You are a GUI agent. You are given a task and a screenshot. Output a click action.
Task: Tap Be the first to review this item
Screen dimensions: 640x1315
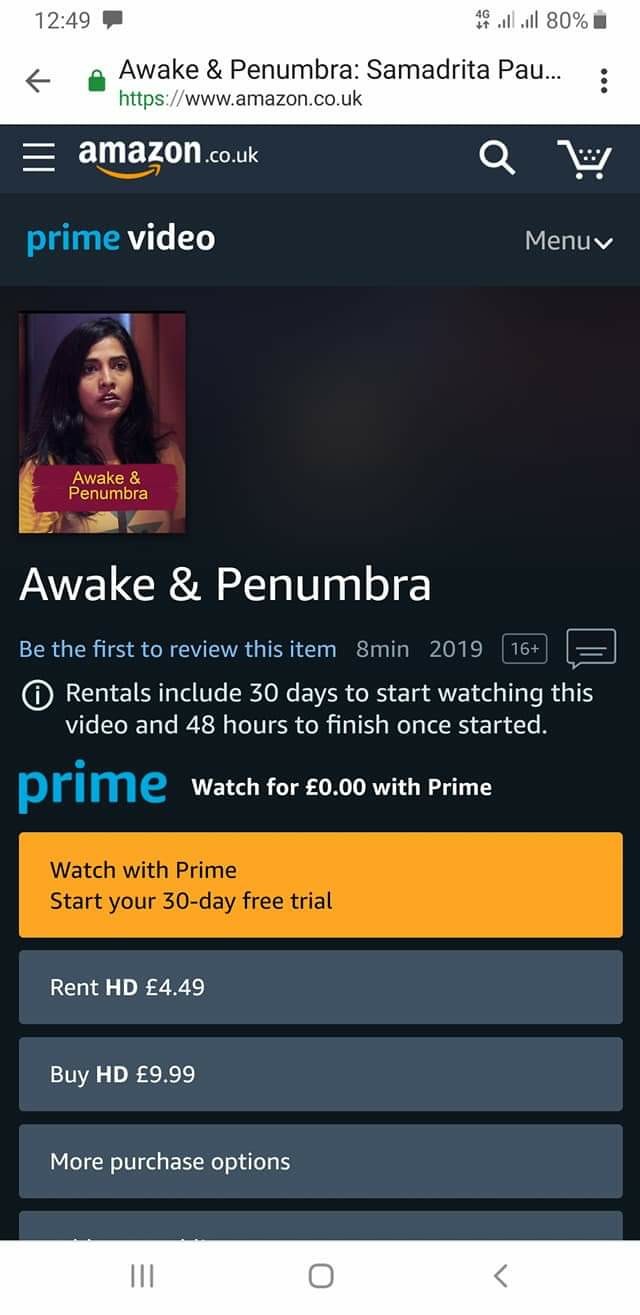[177, 649]
